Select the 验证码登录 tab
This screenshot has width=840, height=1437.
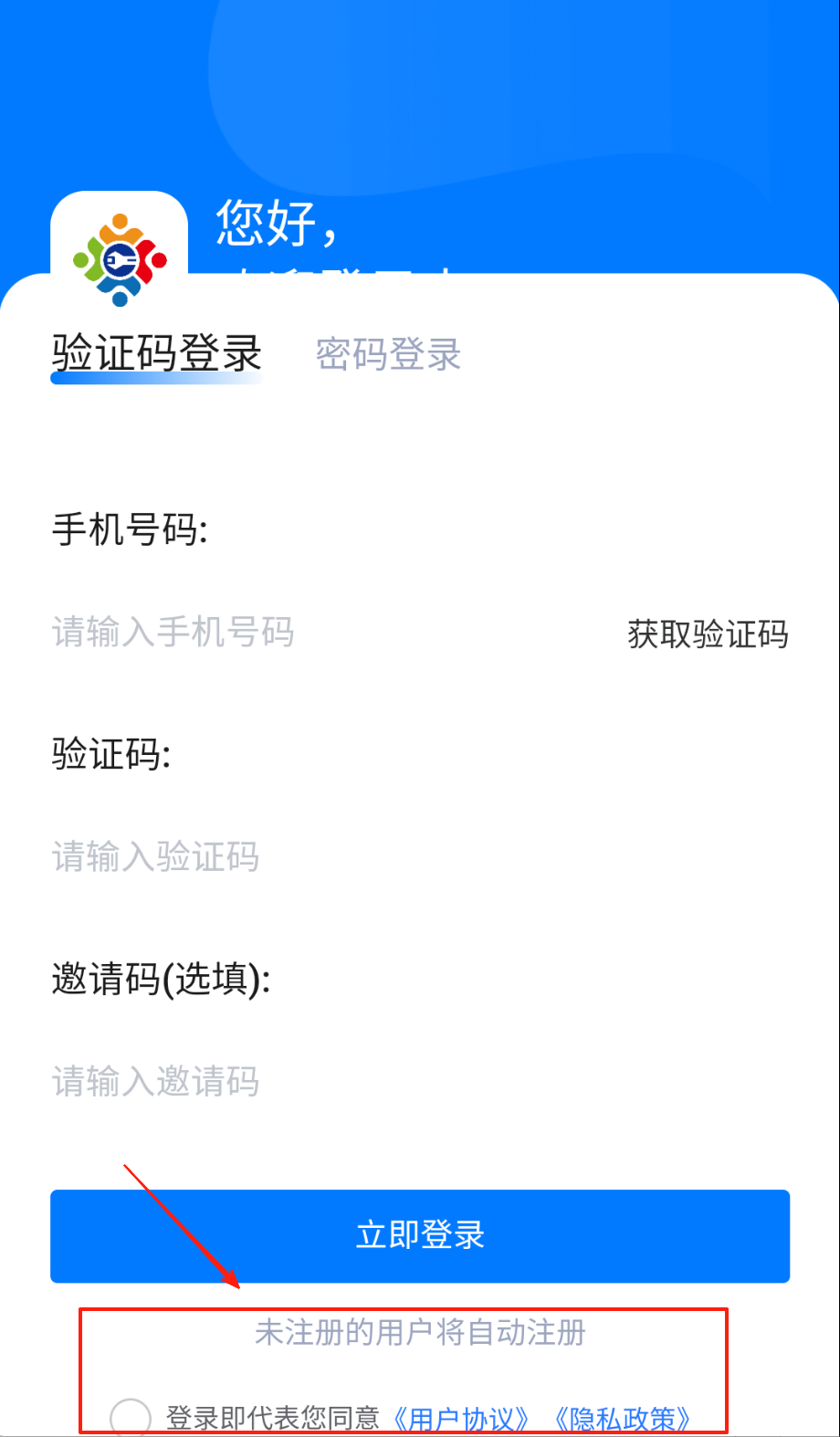click(x=156, y=354)
